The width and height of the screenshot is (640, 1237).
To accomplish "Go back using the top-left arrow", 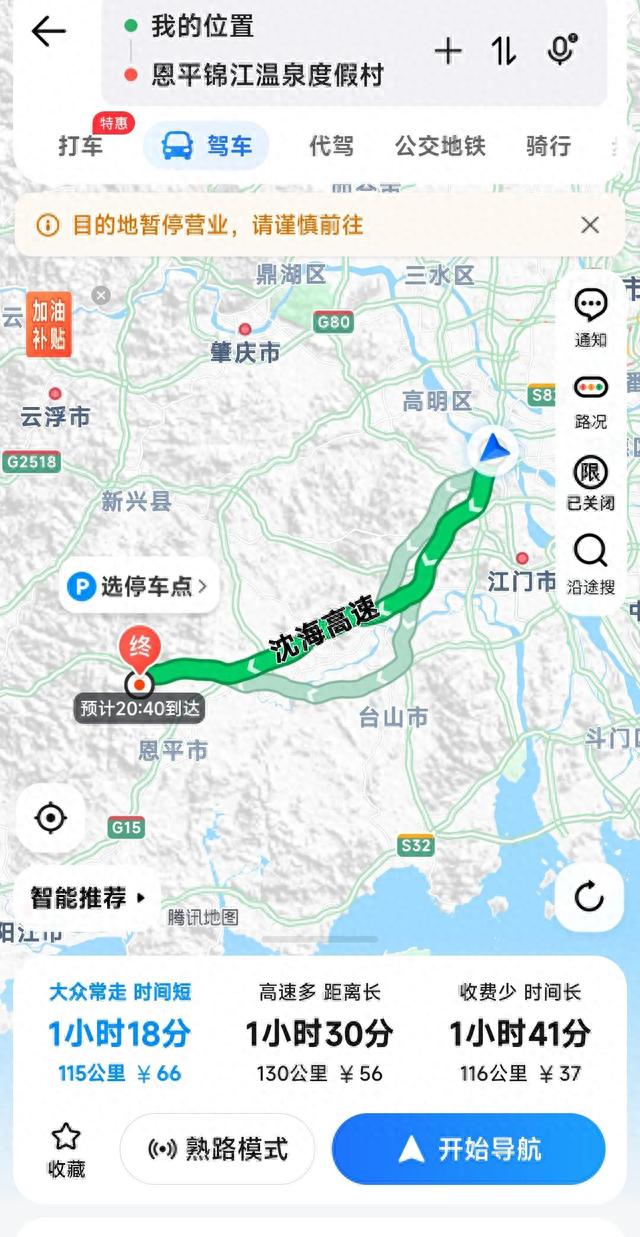I will [48, 32].
